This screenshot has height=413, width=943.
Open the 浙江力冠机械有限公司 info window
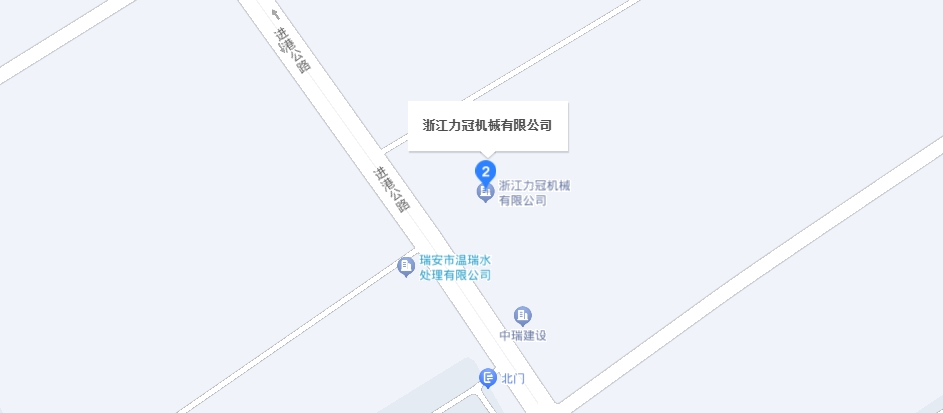[487, 126]
